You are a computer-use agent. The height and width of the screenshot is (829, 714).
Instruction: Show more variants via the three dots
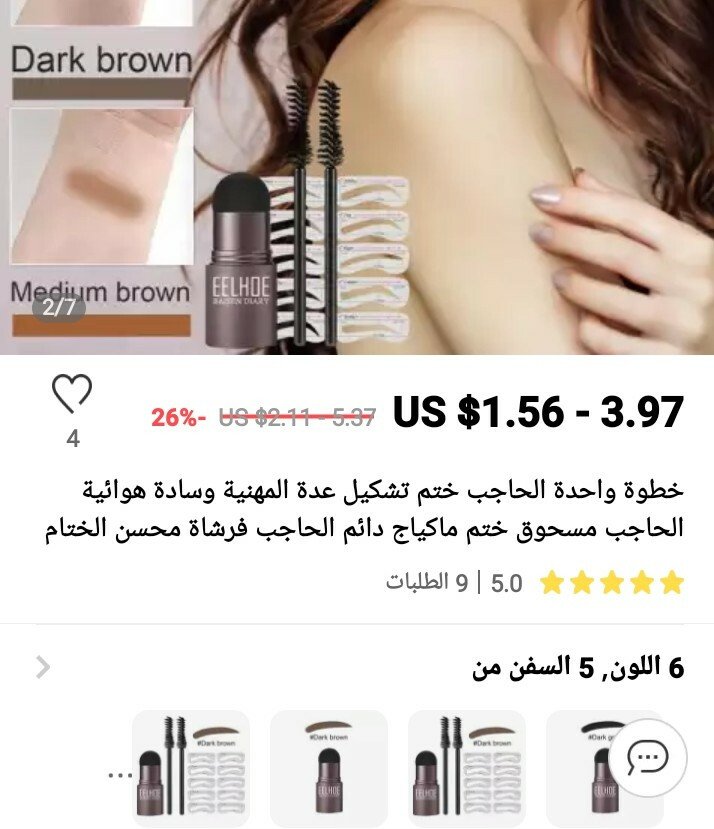coord(119,773)
